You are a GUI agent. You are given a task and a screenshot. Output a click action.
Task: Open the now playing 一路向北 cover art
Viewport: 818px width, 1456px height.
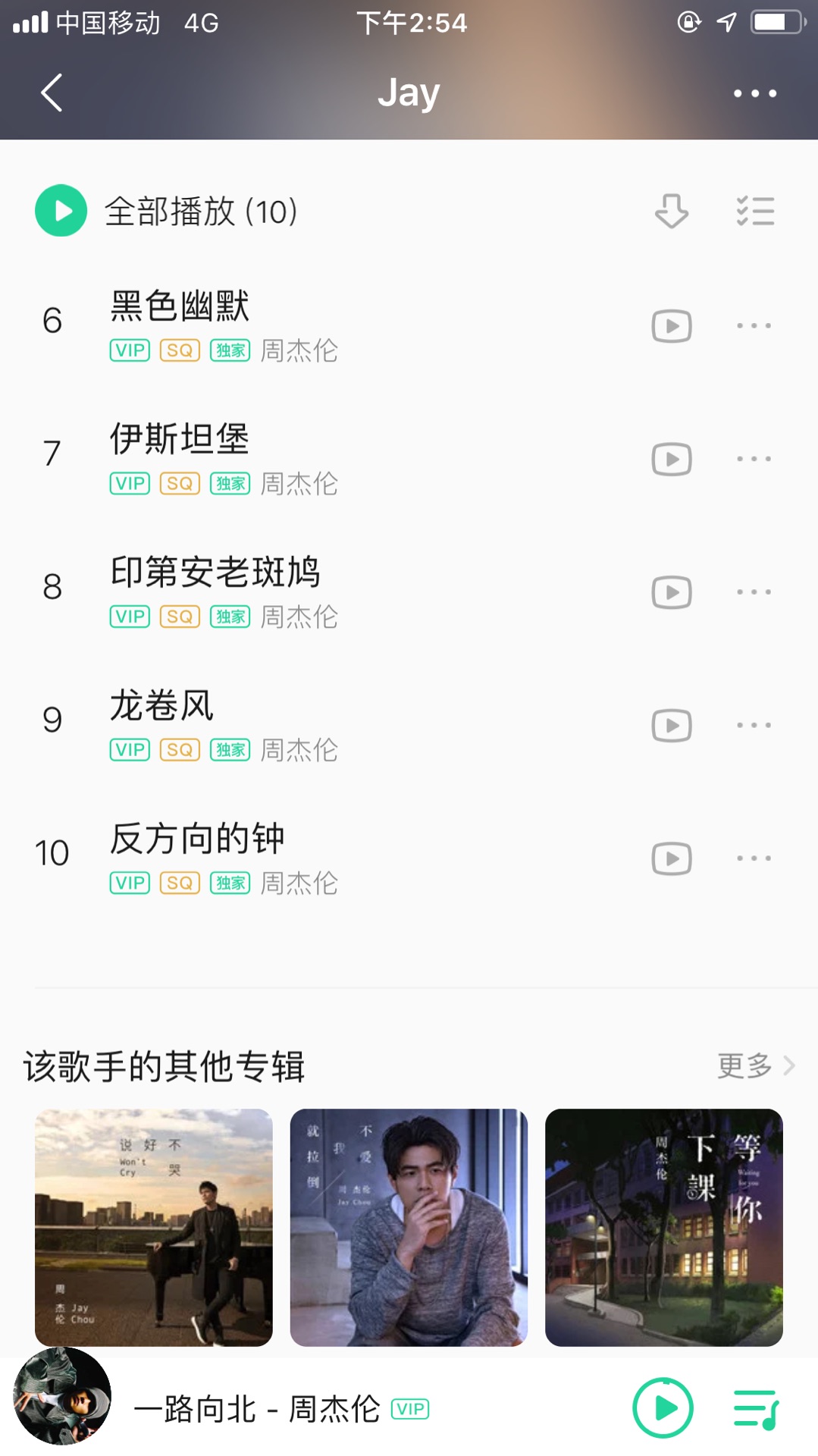coord(62,1396)
